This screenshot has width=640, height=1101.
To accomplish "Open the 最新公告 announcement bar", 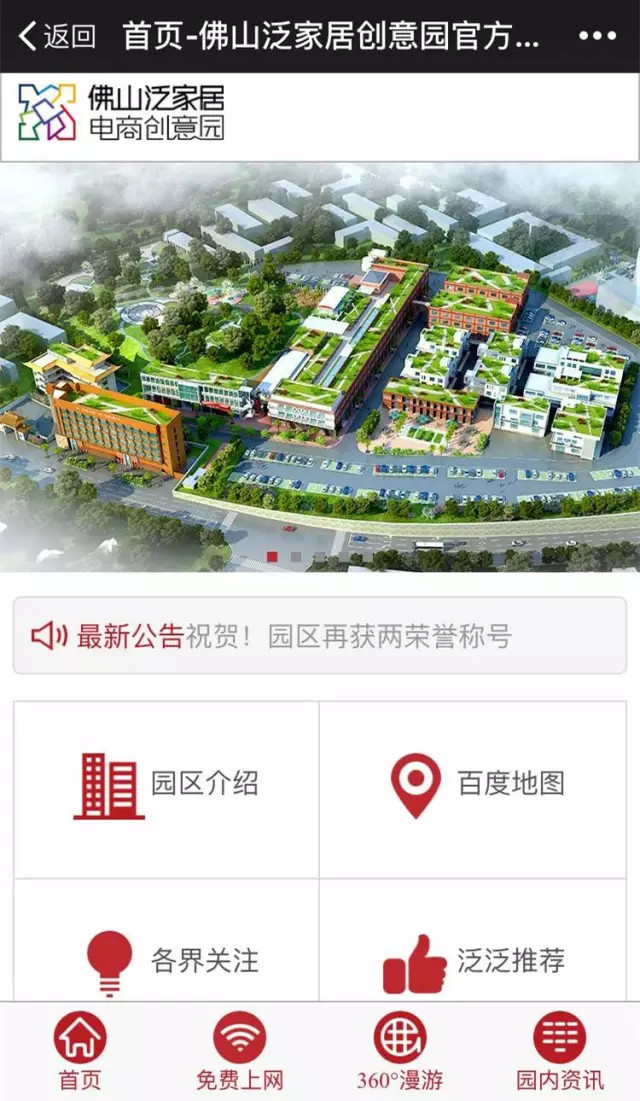I will 320,635.
